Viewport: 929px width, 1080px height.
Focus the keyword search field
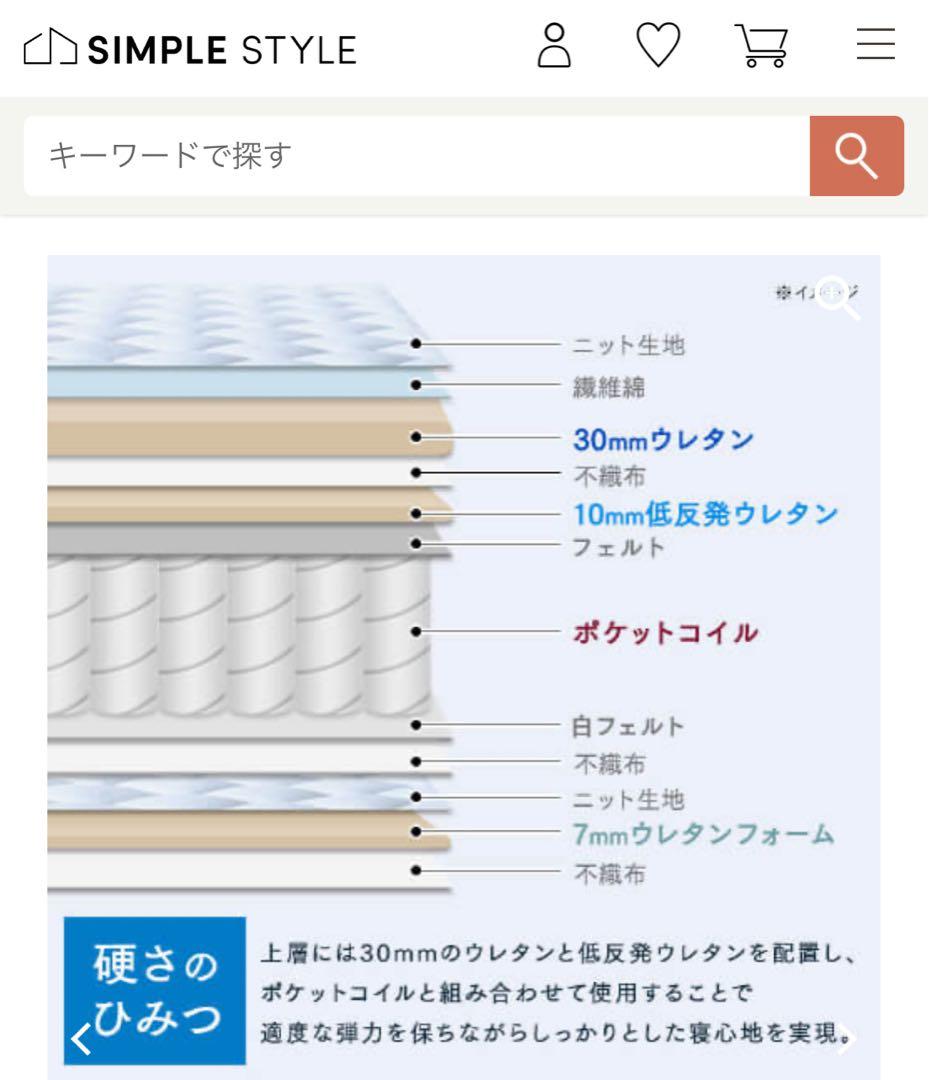[x=416, y=156]
